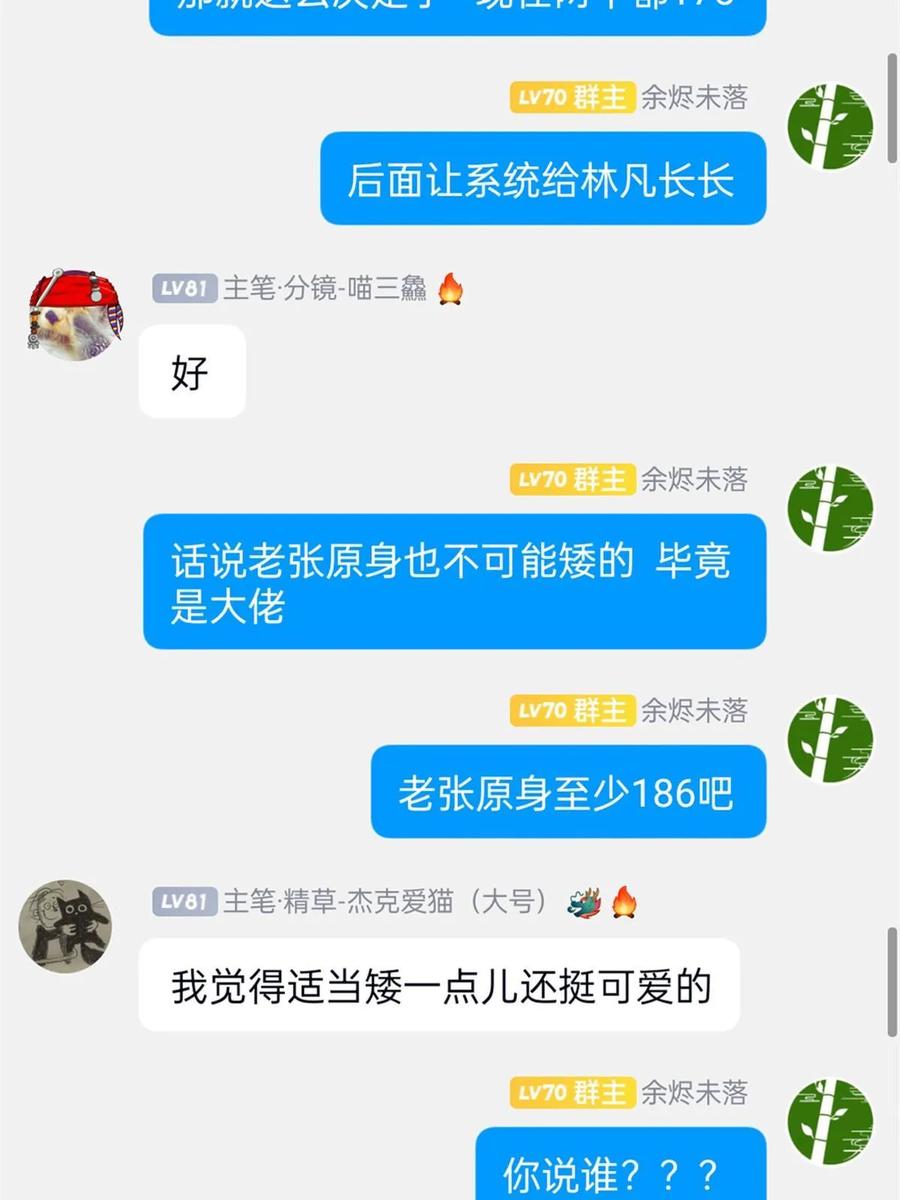Tap 余烬未落's avatar beside the 你说谁 message
900x1200 pixels.
(x=830, y=1121)
